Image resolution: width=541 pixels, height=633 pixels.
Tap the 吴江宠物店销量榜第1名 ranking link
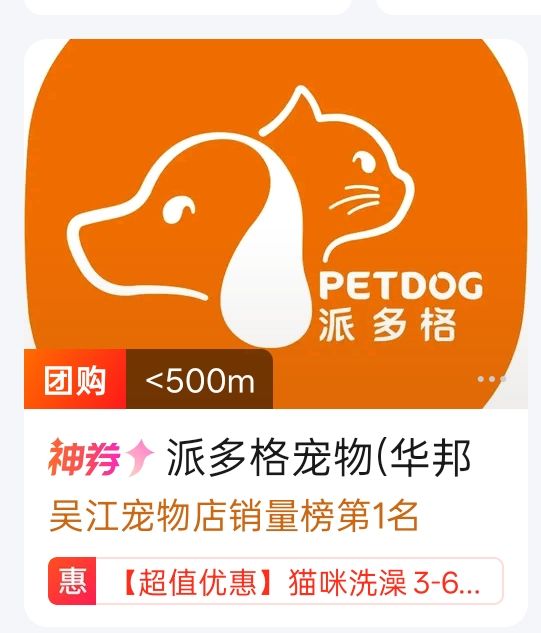(234, 516)
